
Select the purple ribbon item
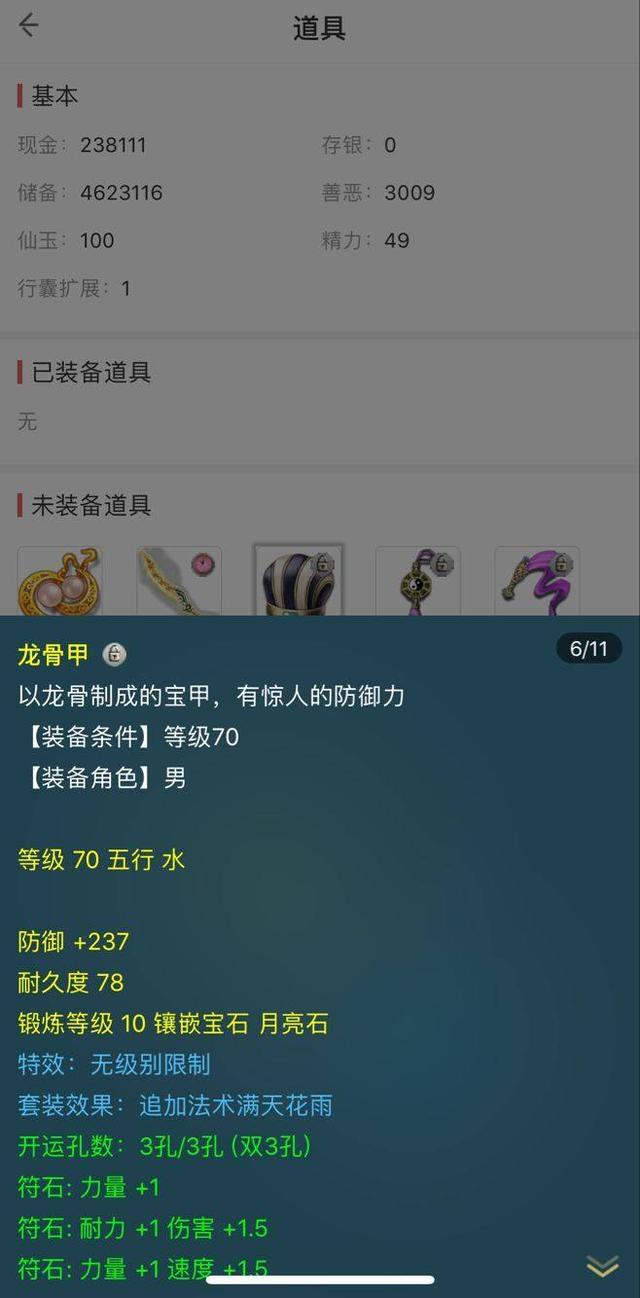point(537,580)
